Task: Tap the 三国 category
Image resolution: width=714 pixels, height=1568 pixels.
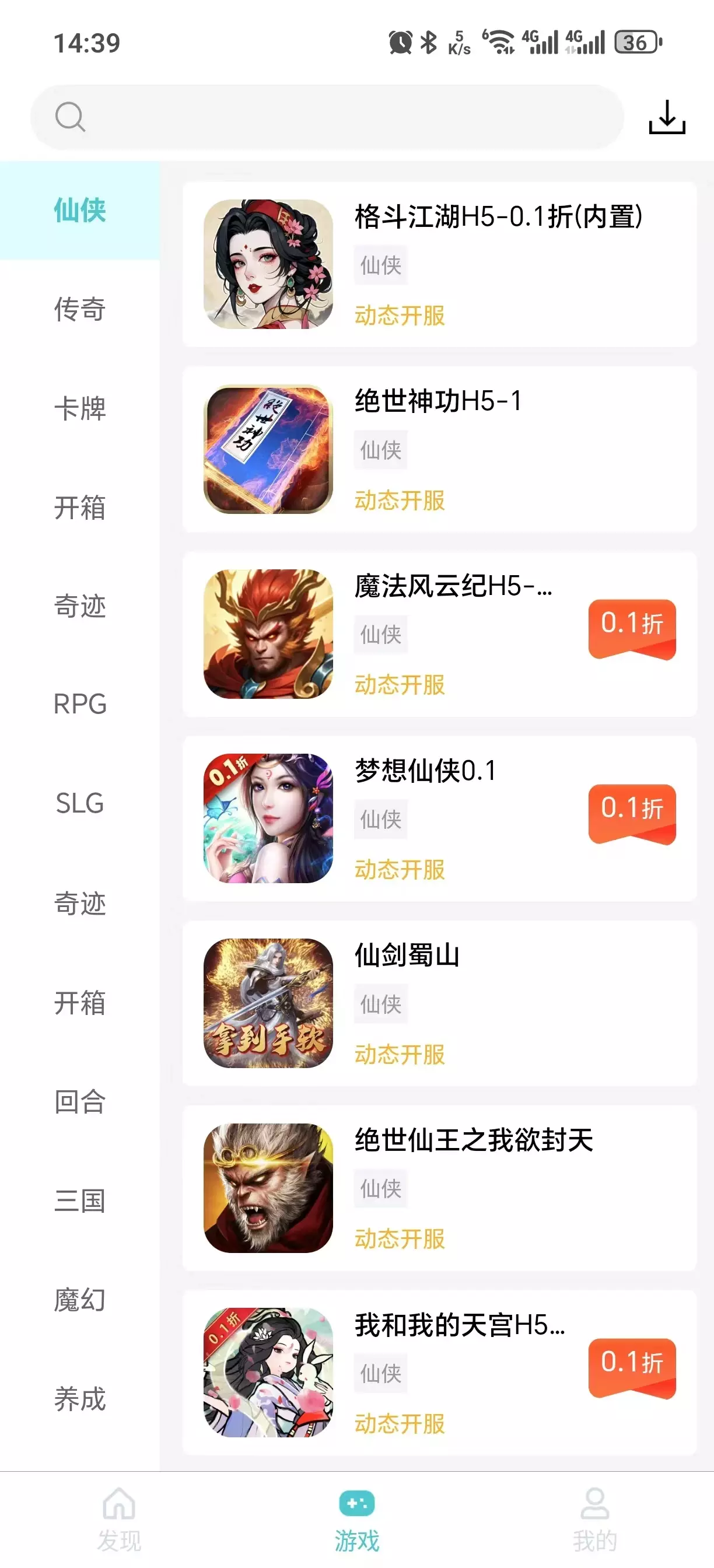Action: (78, 1202)
